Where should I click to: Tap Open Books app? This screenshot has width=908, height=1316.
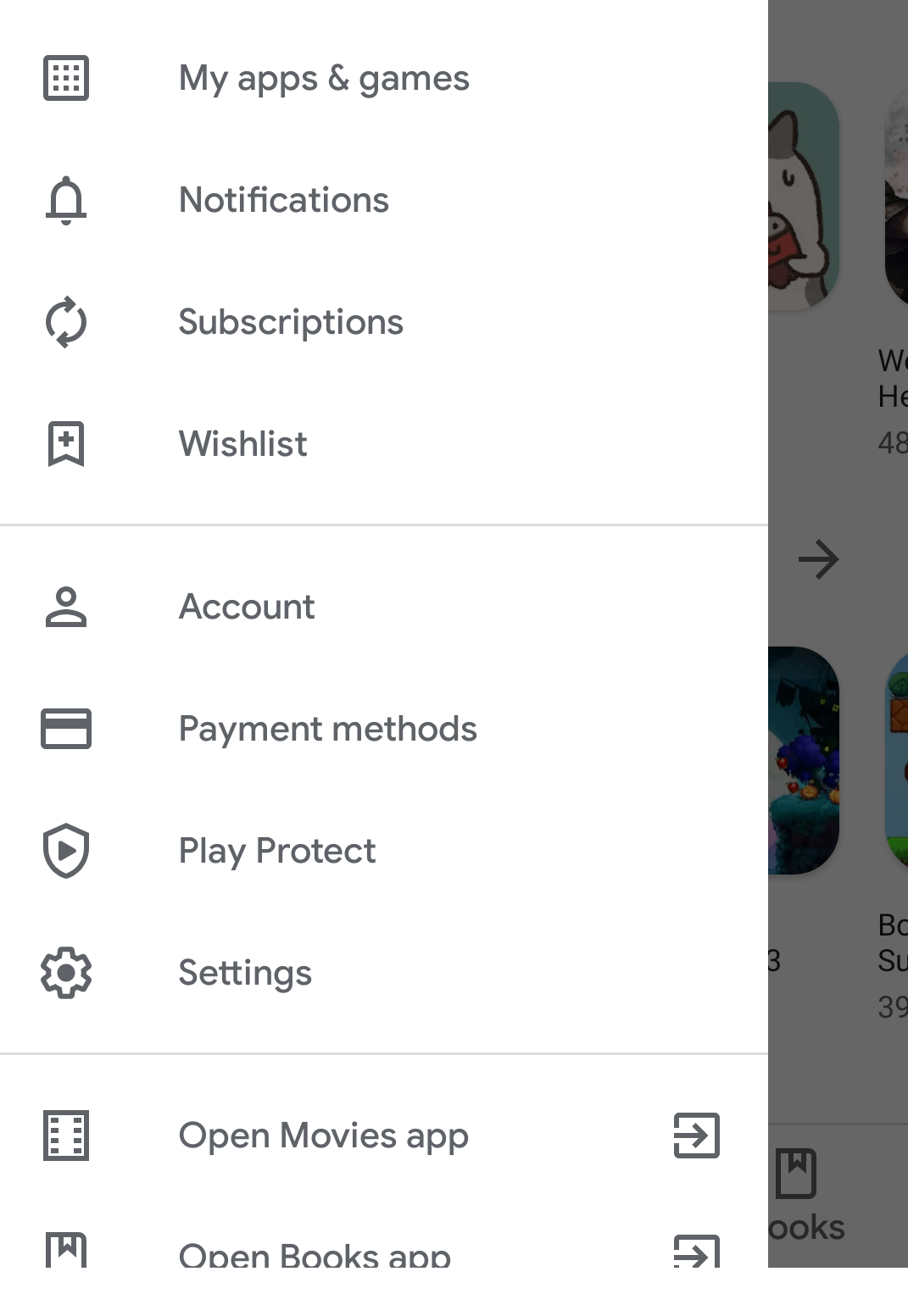(315, 1252)
